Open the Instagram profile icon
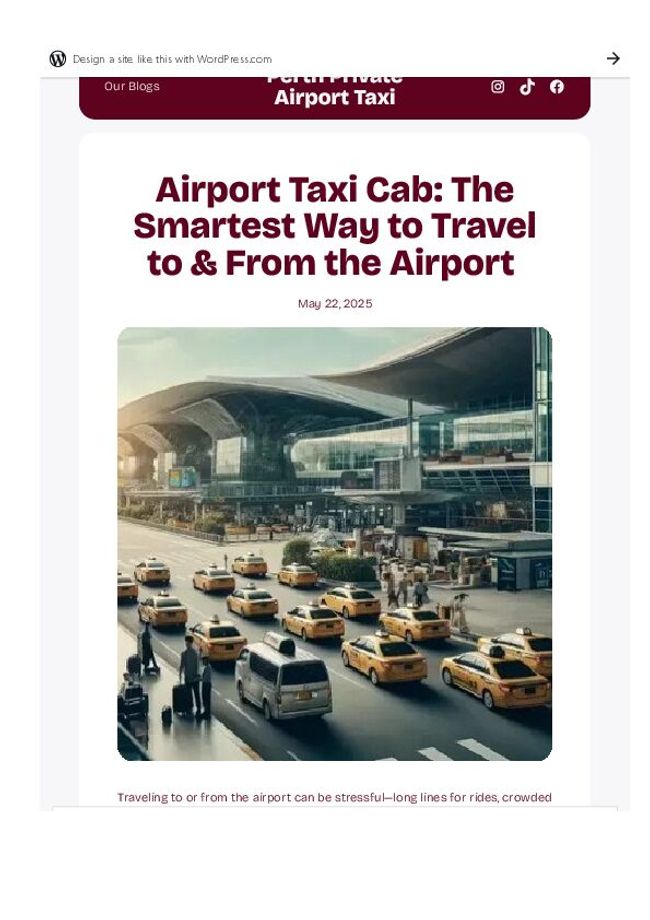Image resolution: width=650 pixels, height=920 pixels. [x=498, y=86]
